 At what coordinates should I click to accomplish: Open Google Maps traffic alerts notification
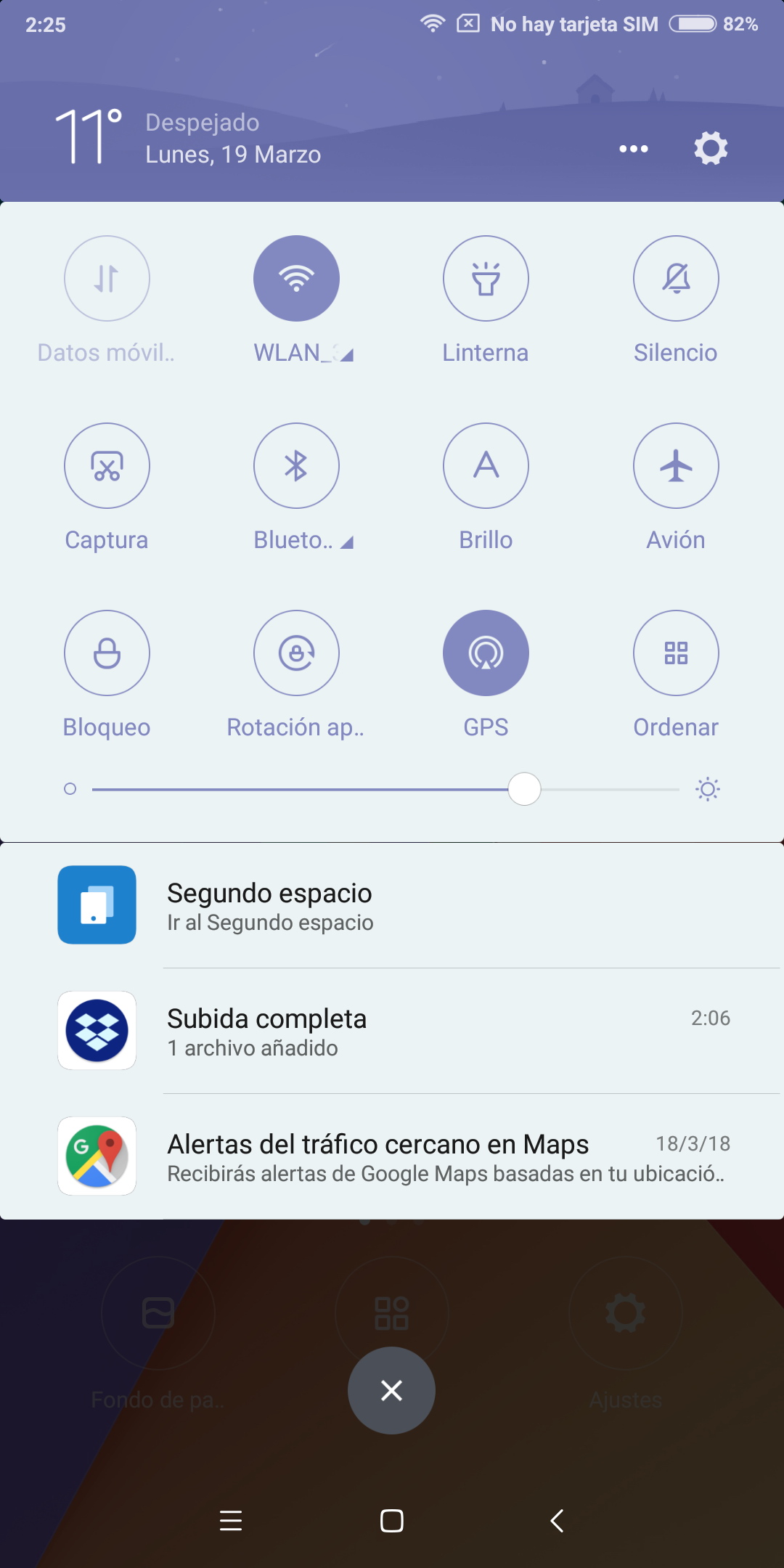[x=392, y=1156]
